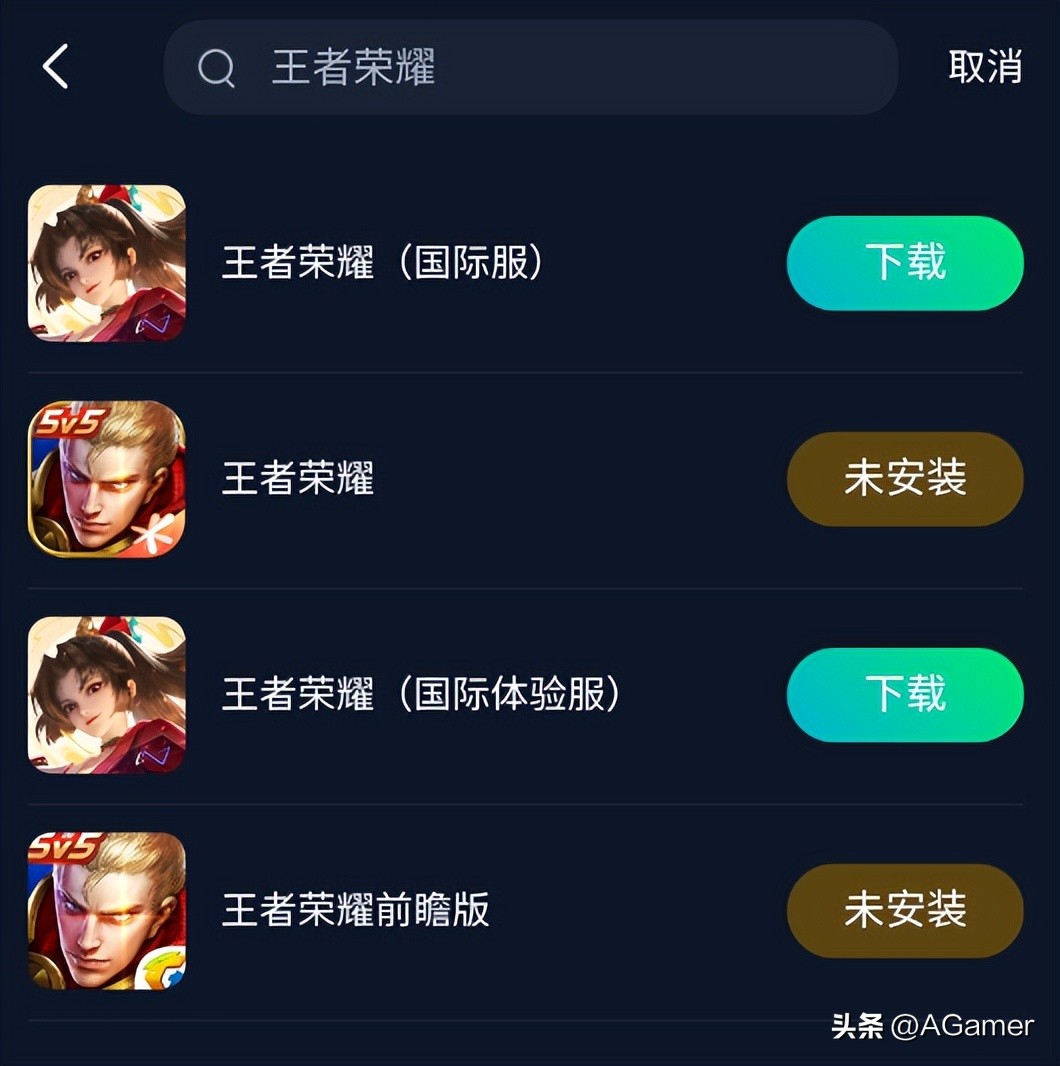Tap the 王者荣耀前瞻版 name text
Image resolution: width=1060 pixels, height=1066 pixels.
355,911
